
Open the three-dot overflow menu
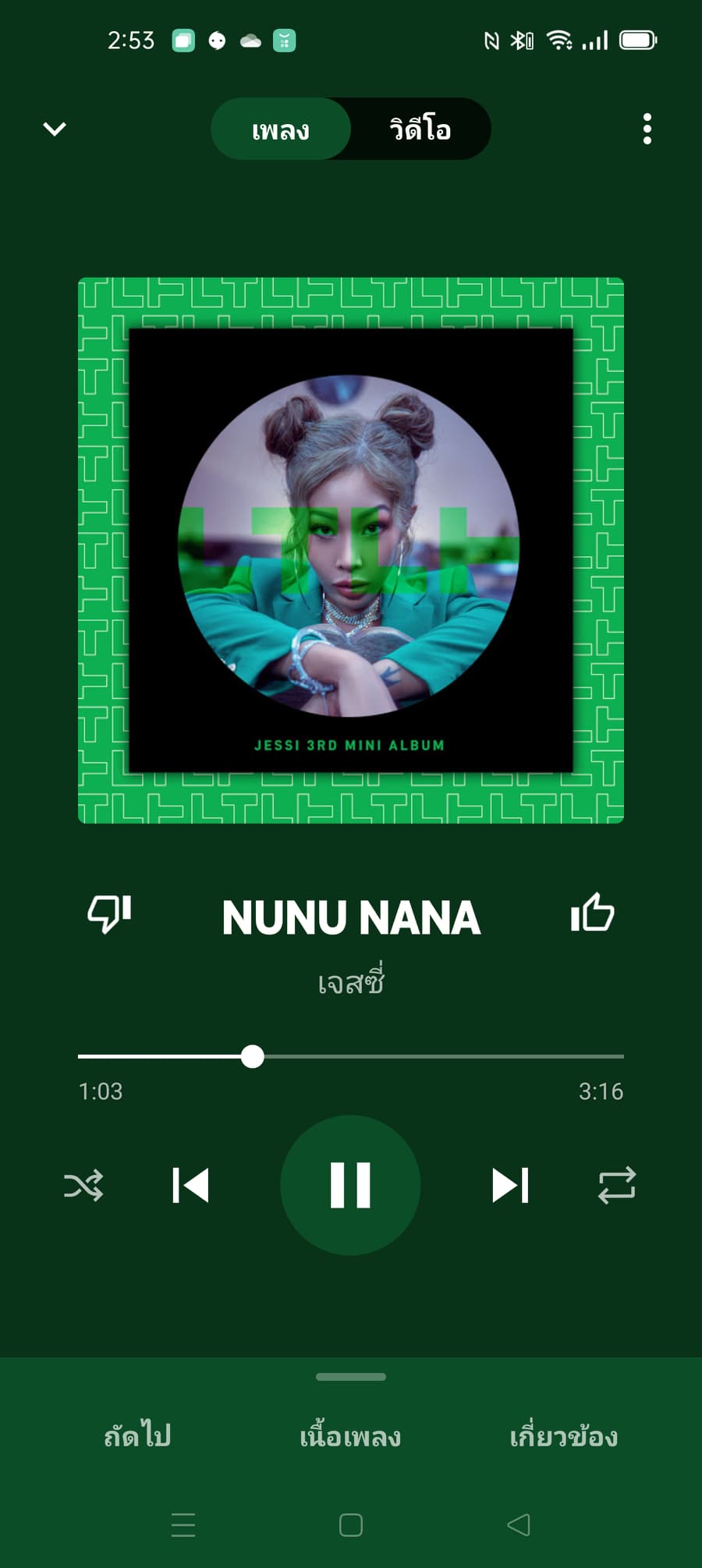point(647,129)
